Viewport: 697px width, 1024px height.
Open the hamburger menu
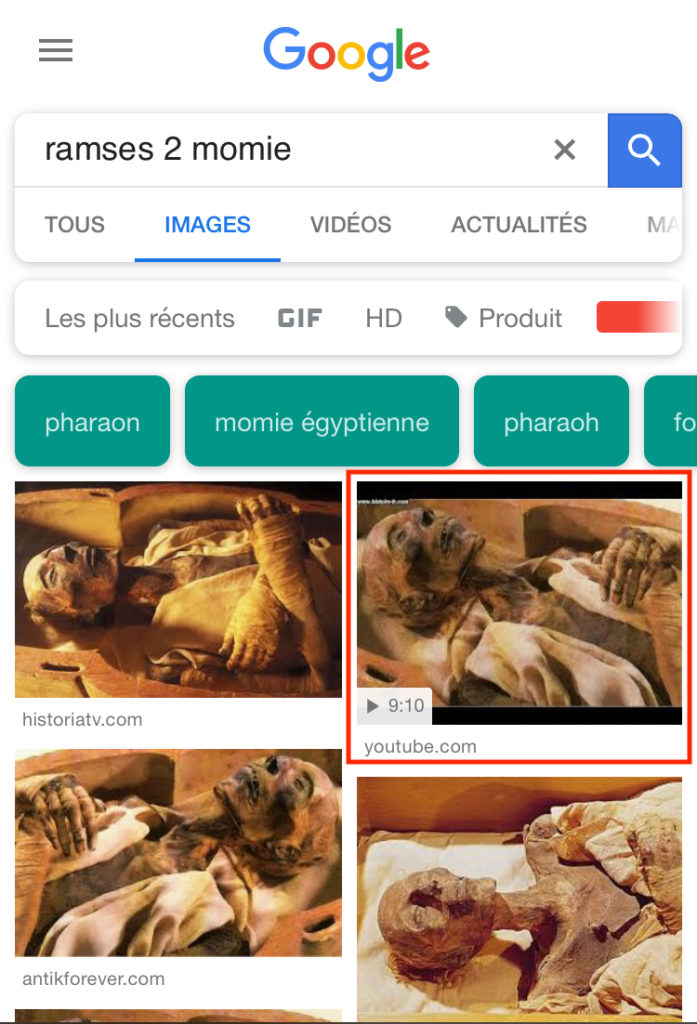(56, 51)
